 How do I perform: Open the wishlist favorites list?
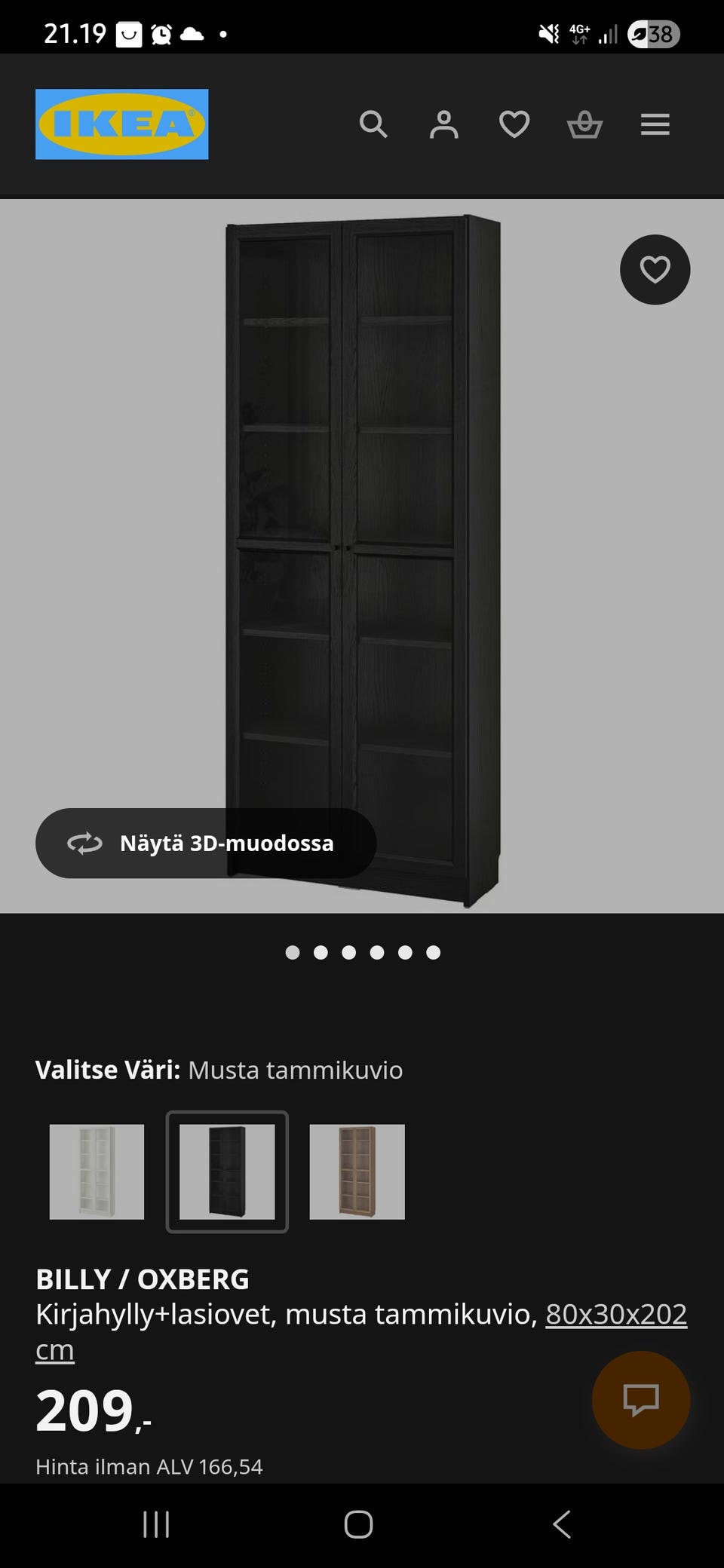(514, 124)
